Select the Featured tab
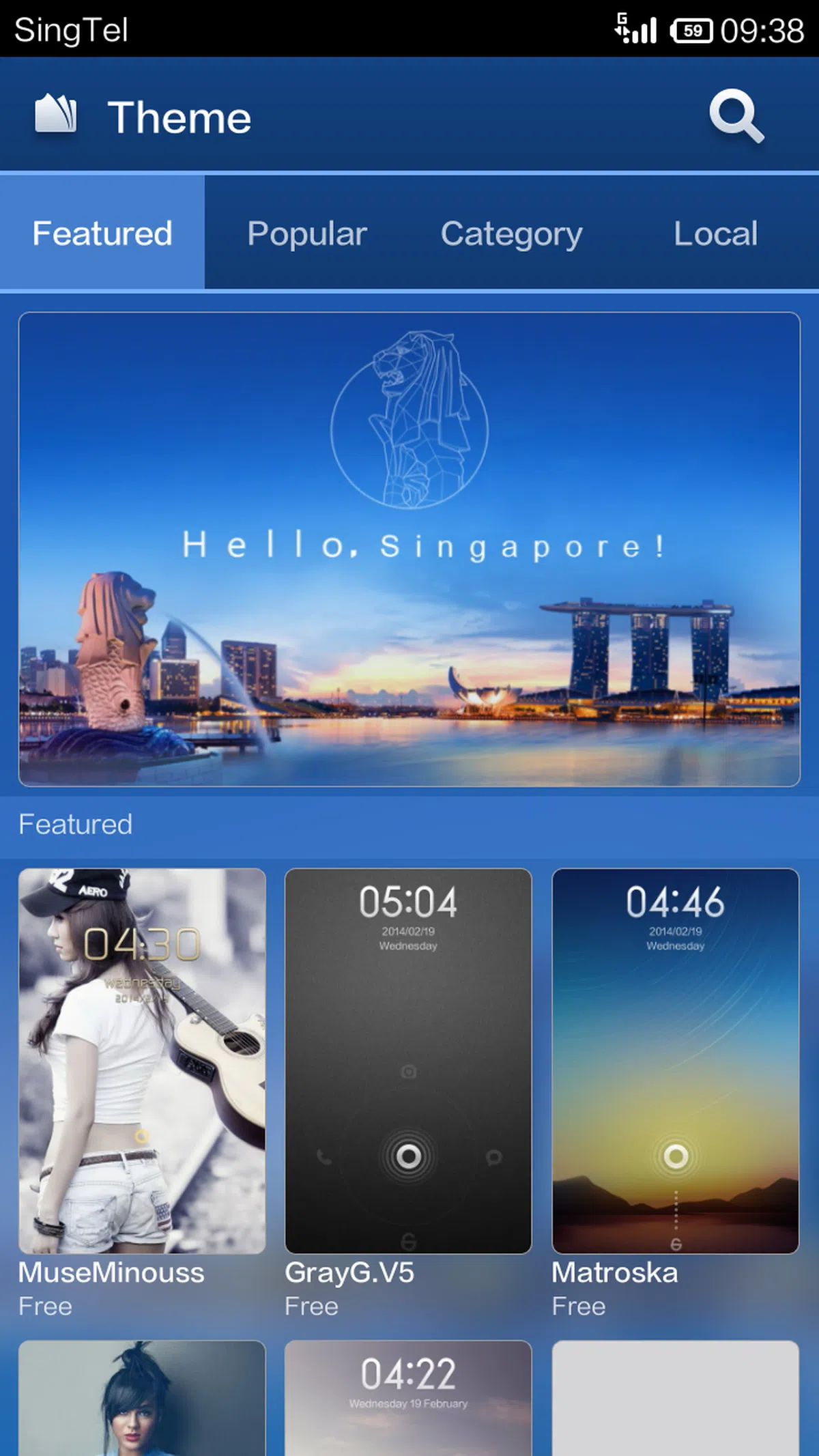 102,233
